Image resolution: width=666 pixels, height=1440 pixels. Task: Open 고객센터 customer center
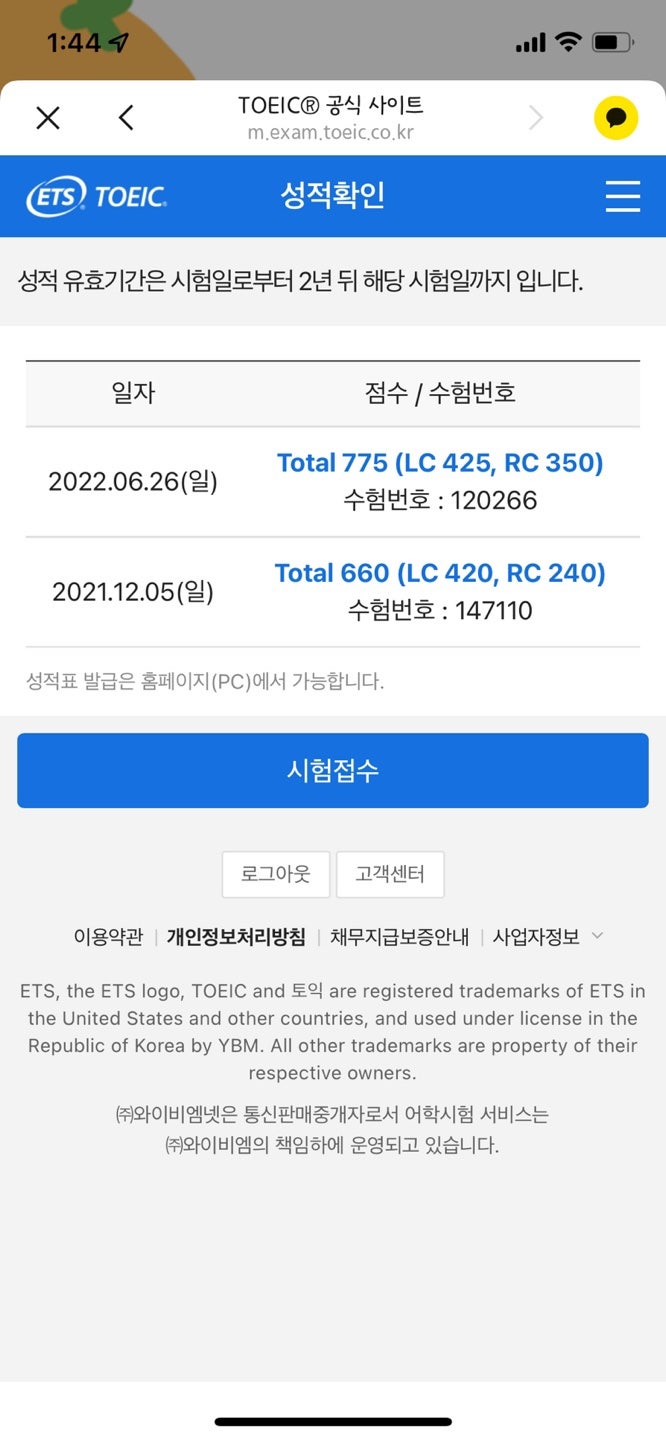click(x=390, y=875)
